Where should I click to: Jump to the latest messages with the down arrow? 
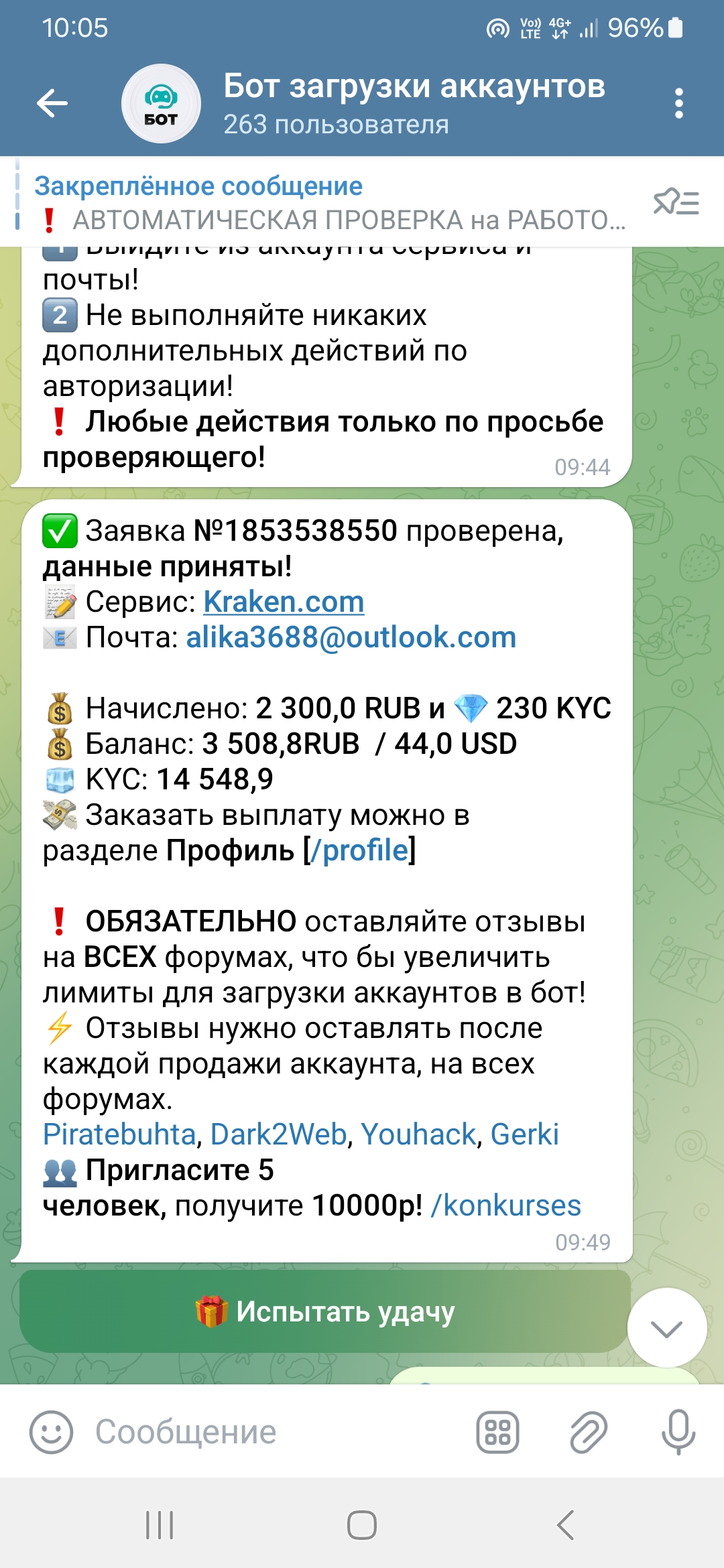point(666,1327)
